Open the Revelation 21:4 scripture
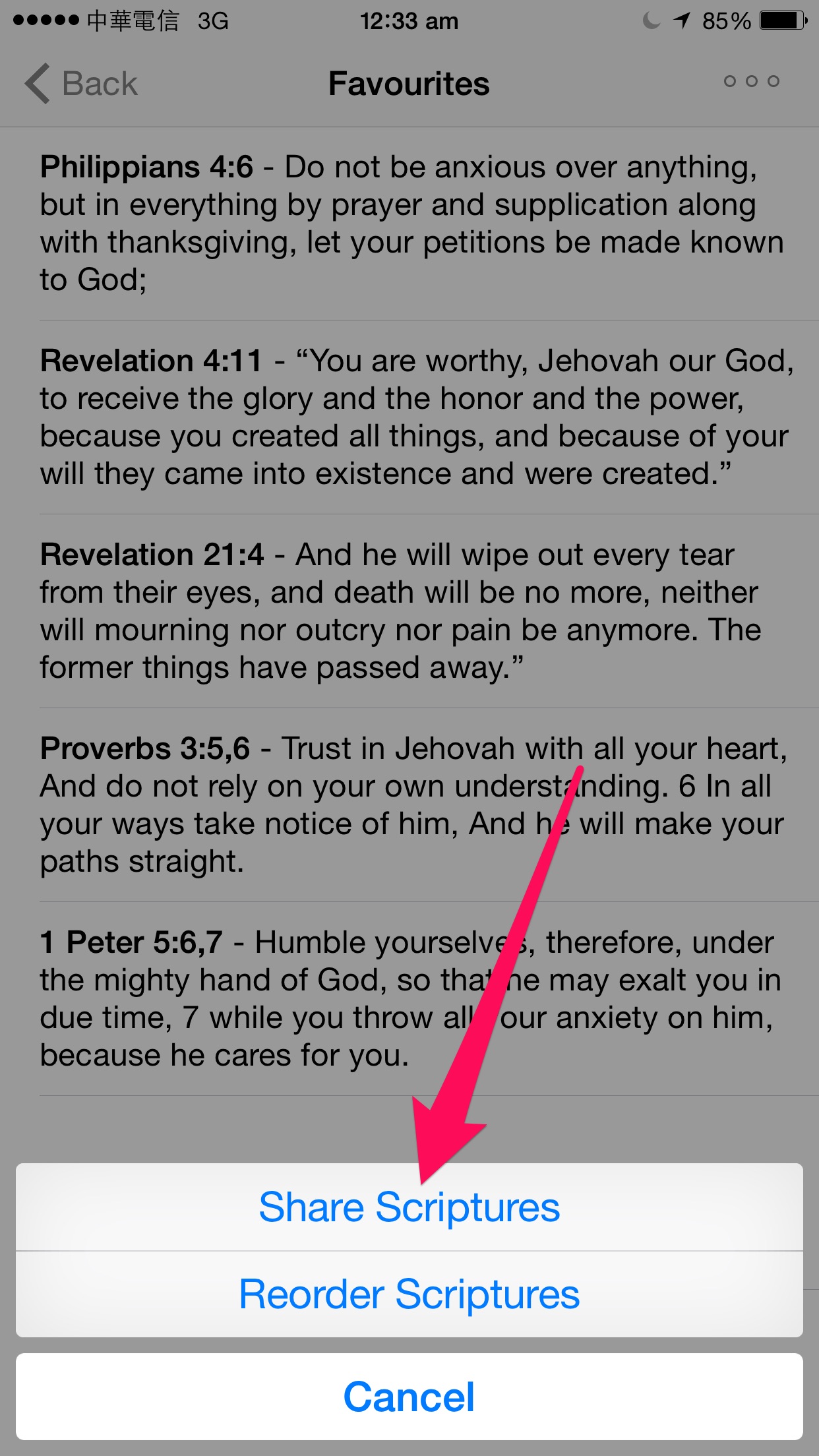819x1456 pixels. pyautogui.click(x=409, y=611)
